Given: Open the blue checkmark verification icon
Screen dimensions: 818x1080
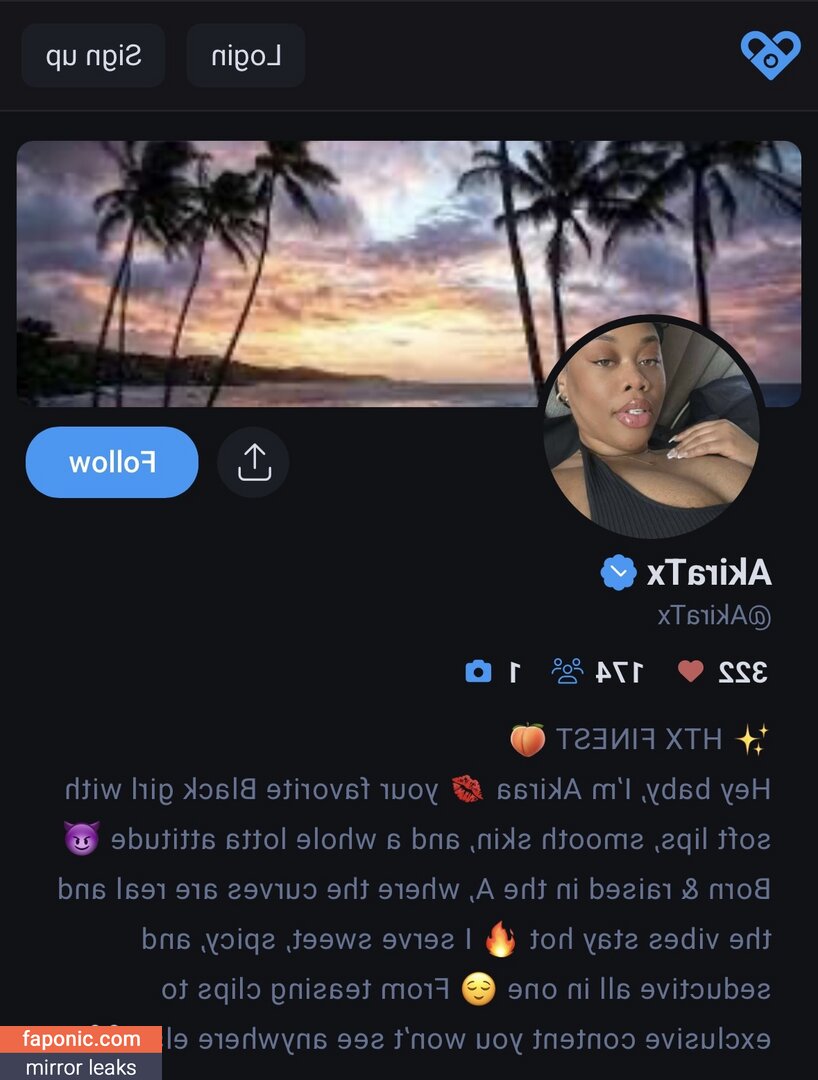Looking at the screenshot, I should pos(619,572).
